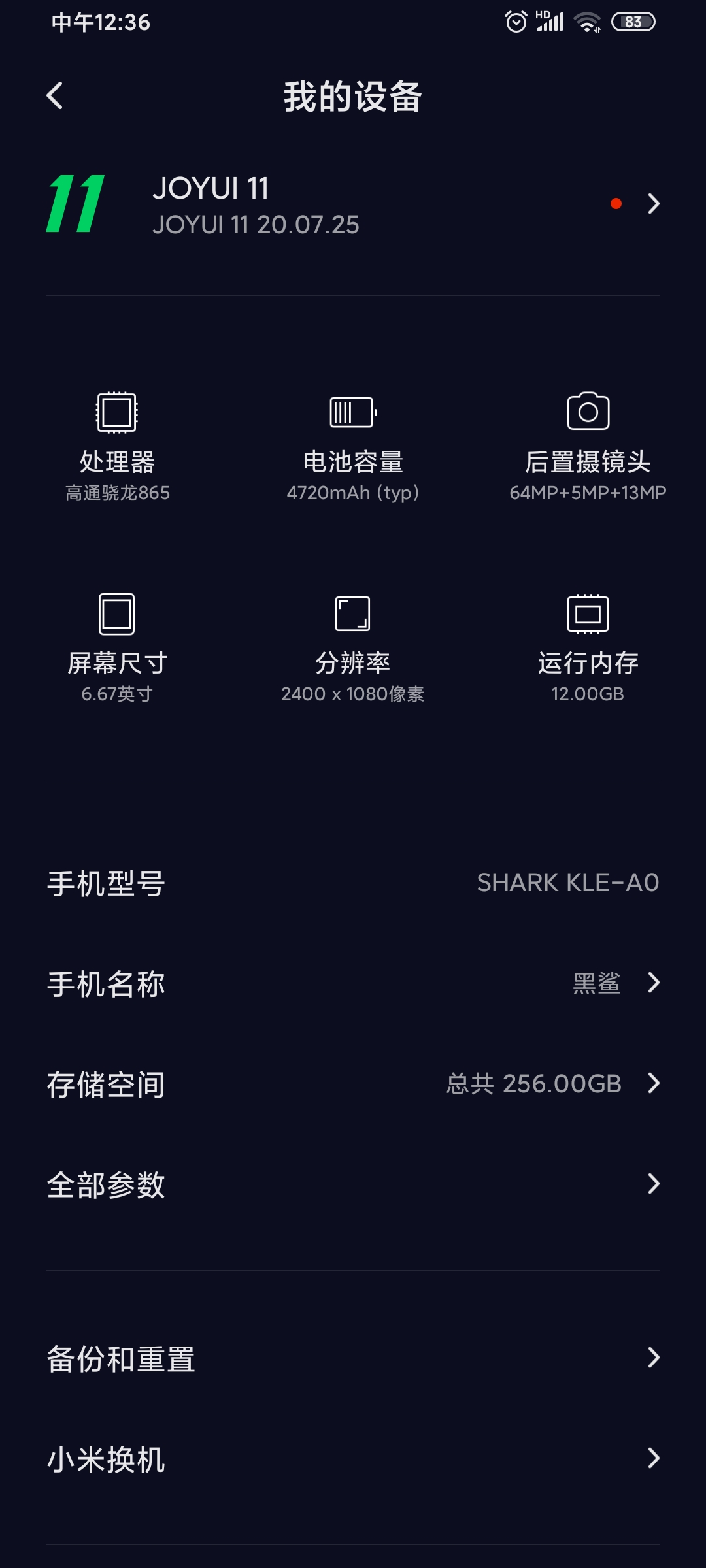Go back from 我的设备 page
The width and height of the screenshot is (706, 1568).
click(55, 96)
